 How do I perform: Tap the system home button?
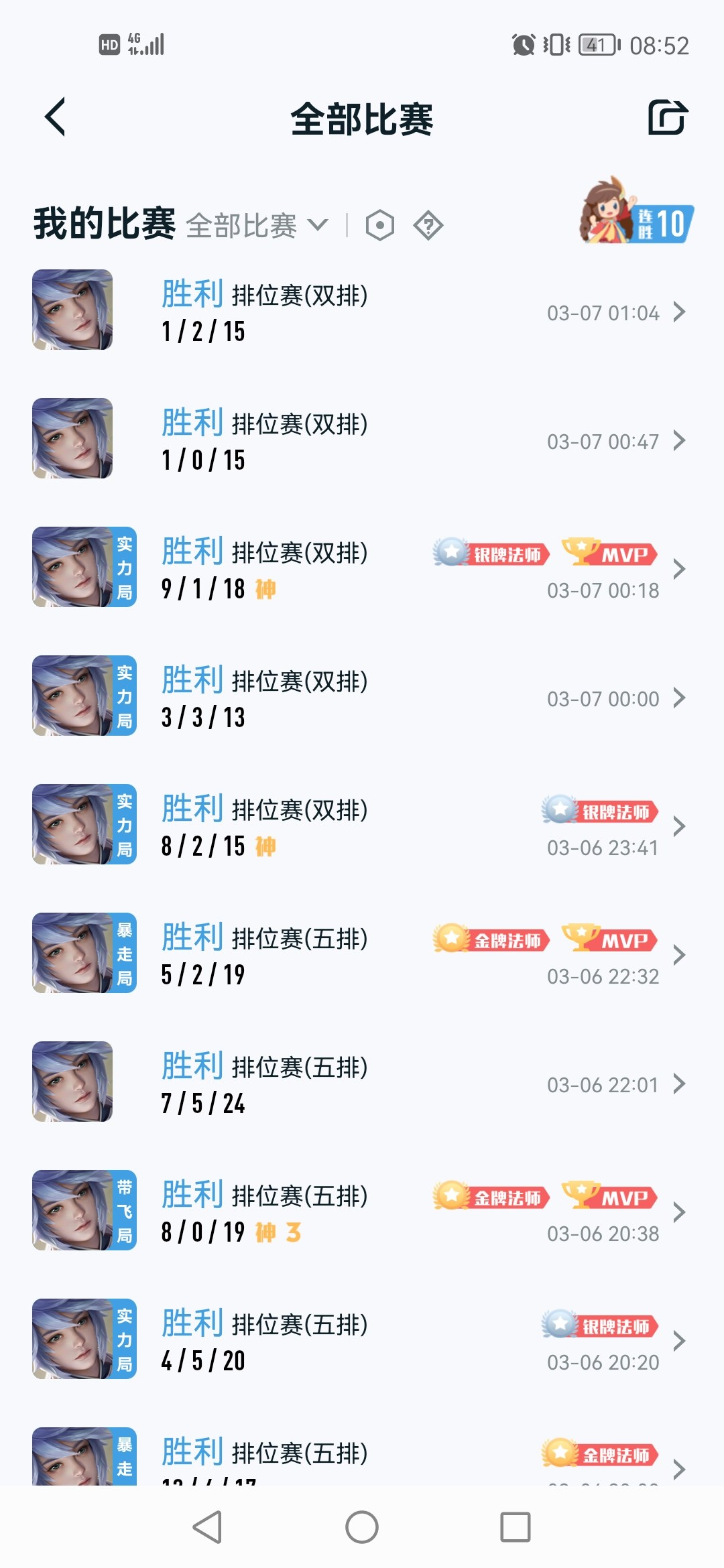pyautogui.click(x=362, y=1527)
